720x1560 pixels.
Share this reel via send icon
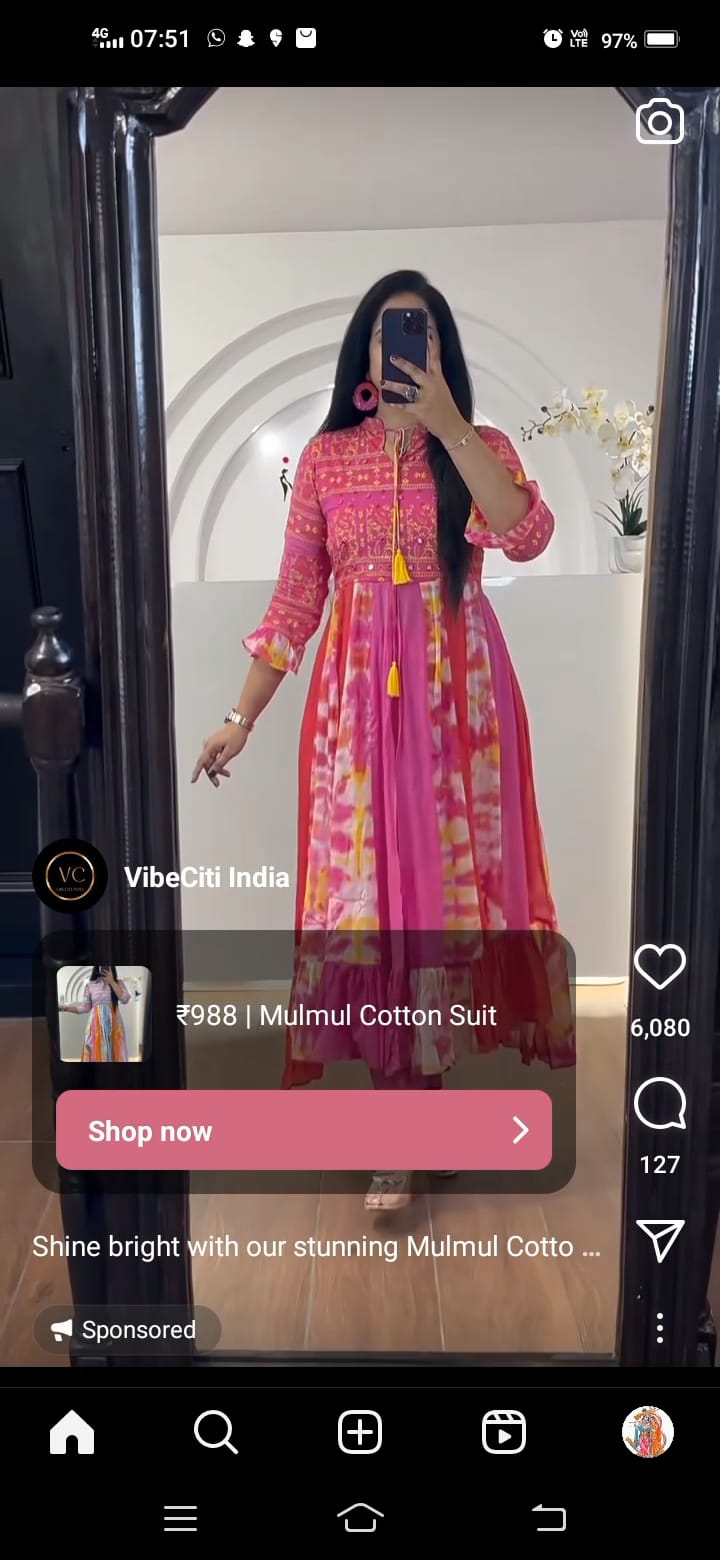(660, 1240)
